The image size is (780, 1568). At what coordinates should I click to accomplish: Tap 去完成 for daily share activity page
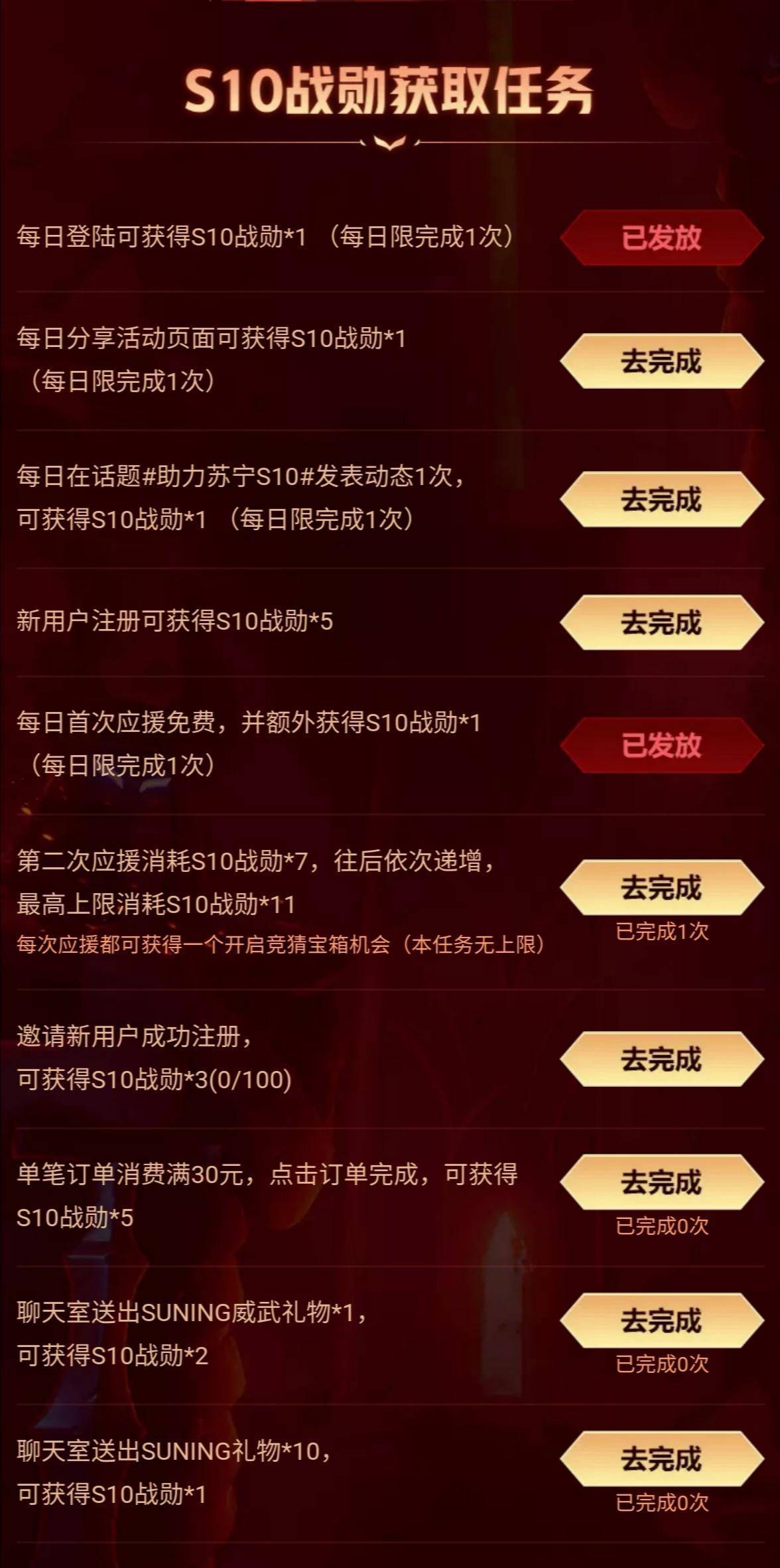point(661,361)
